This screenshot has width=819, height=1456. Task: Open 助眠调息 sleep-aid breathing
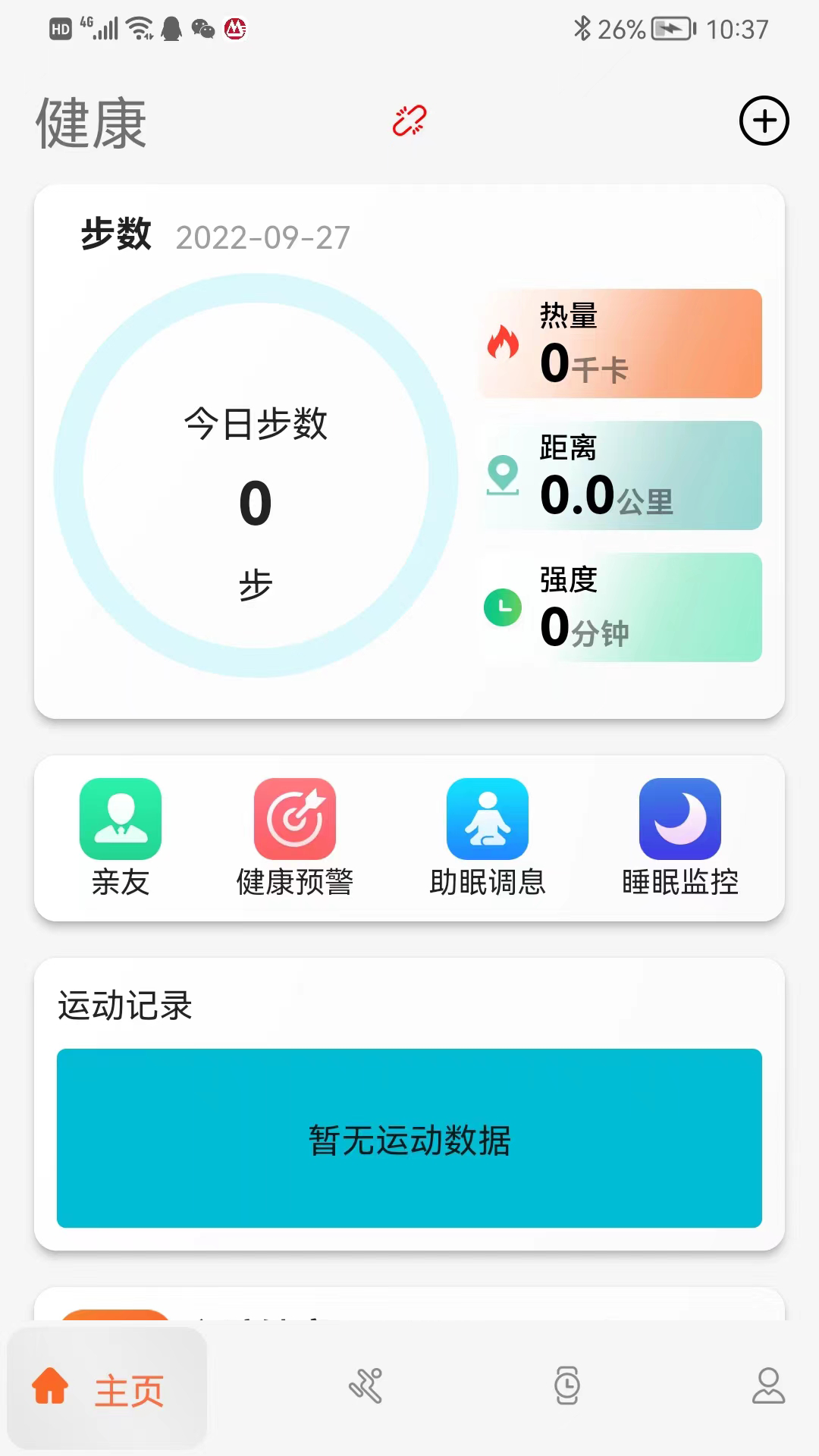coord(488,838)
